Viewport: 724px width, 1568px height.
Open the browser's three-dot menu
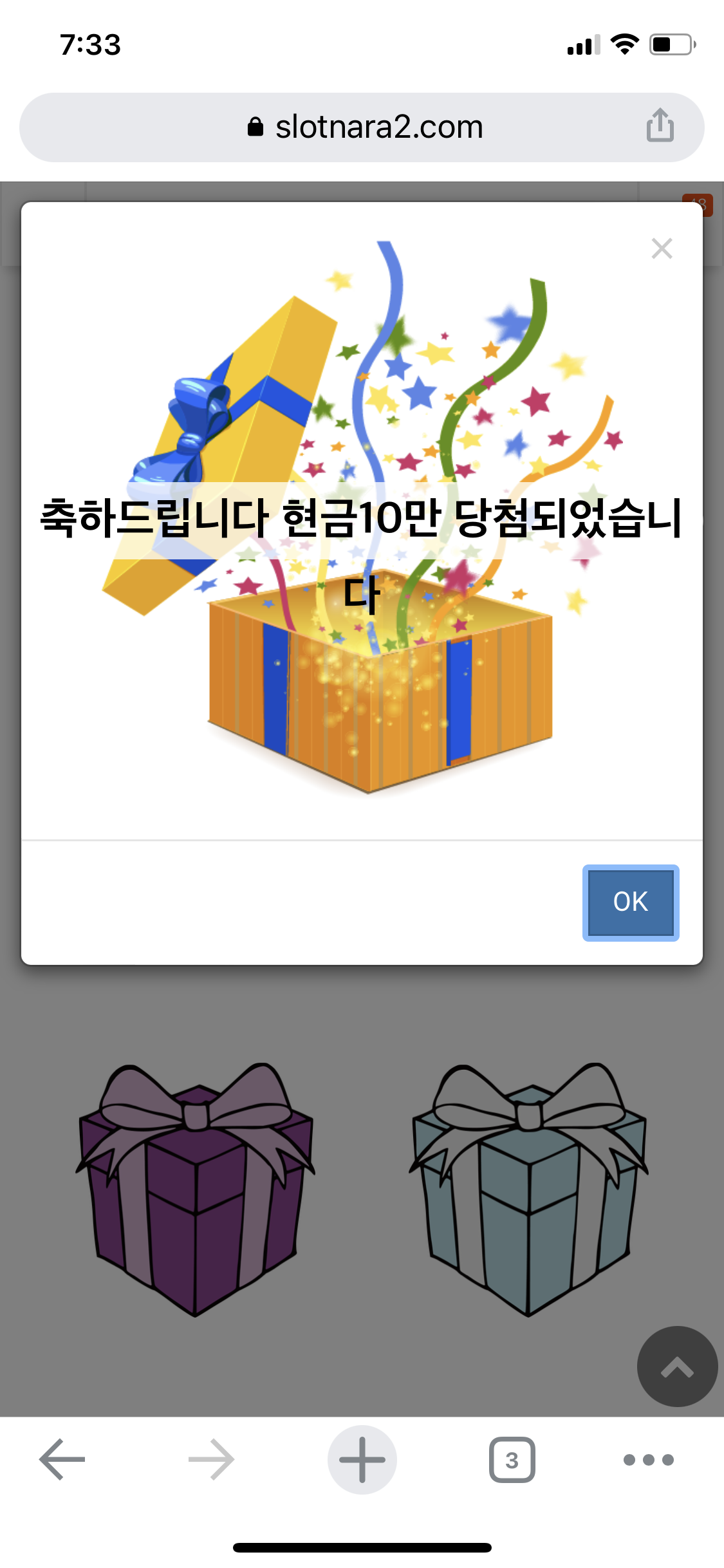649,1459
